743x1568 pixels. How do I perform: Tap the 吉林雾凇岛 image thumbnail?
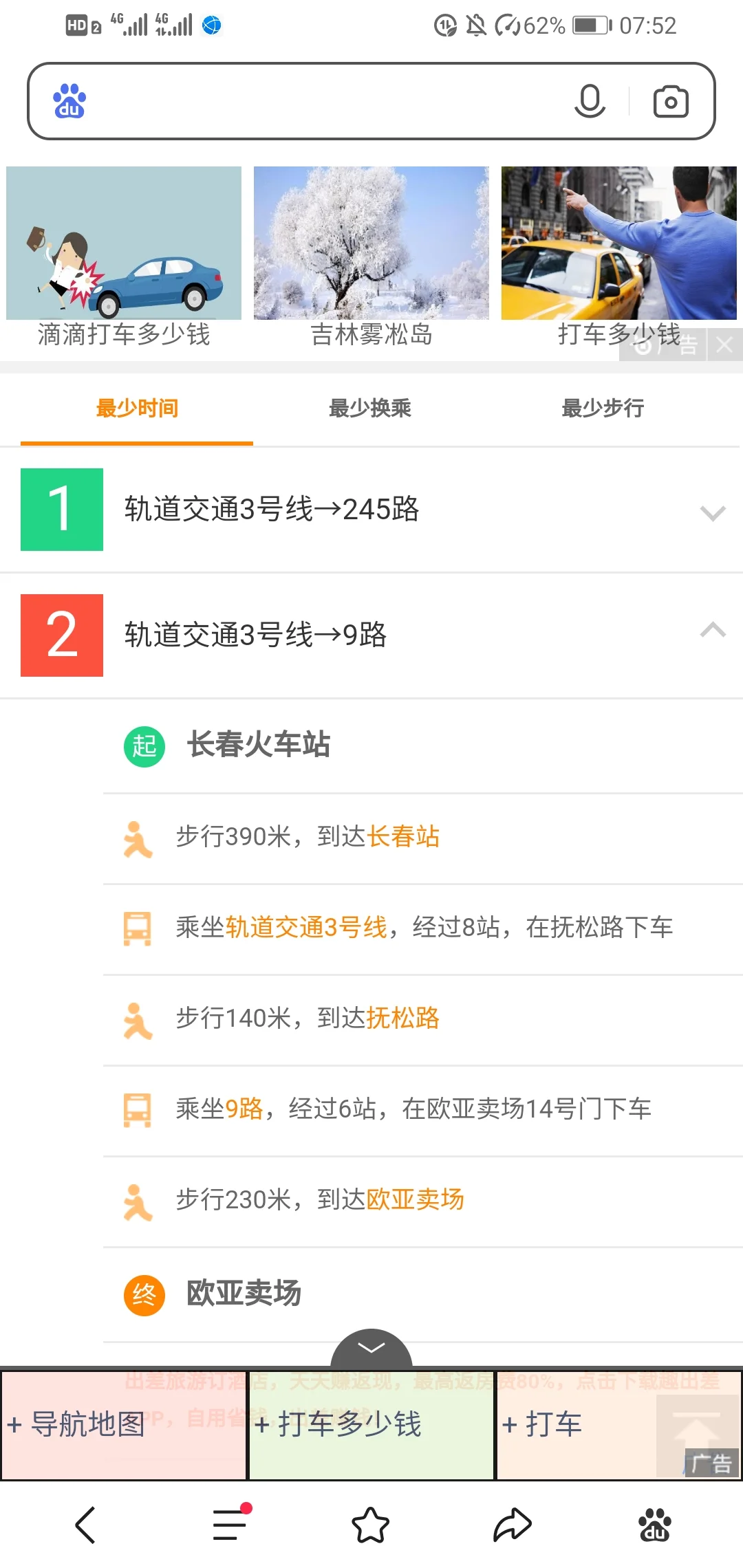click(370, 244)
